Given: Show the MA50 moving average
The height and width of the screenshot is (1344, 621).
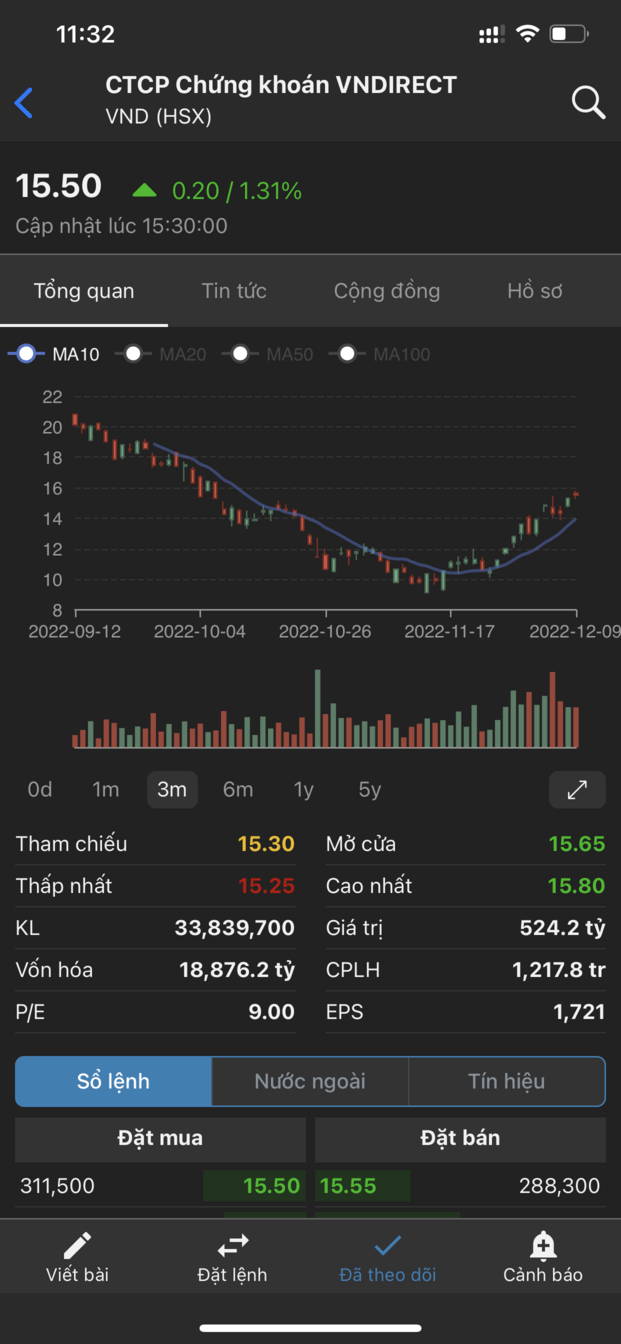Looking at the screenshot, I should pos(269,354).
